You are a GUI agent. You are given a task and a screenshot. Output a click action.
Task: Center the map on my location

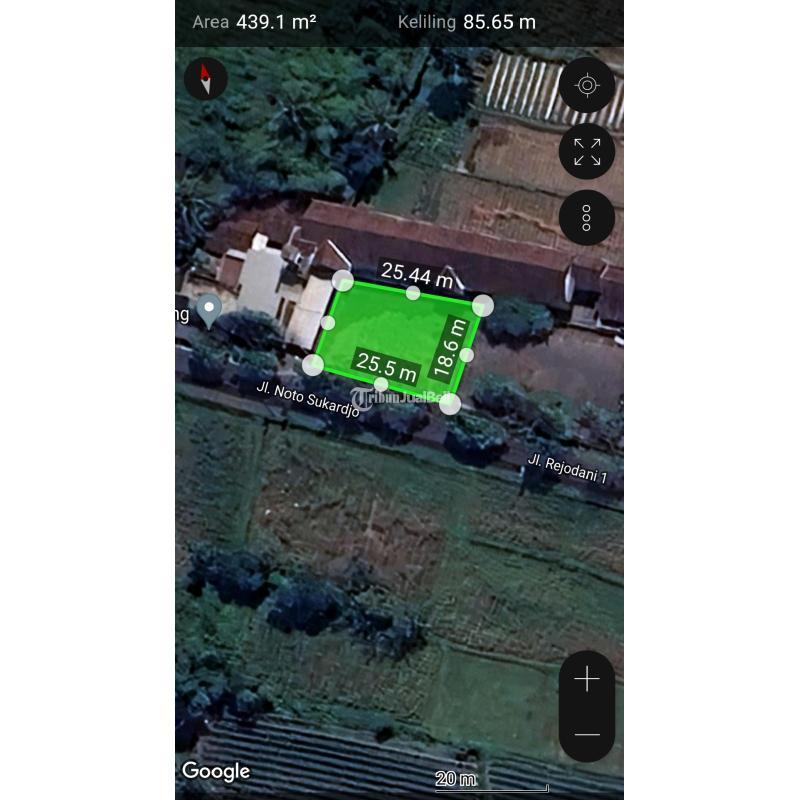pyautogui.click(x=587, y=86)
